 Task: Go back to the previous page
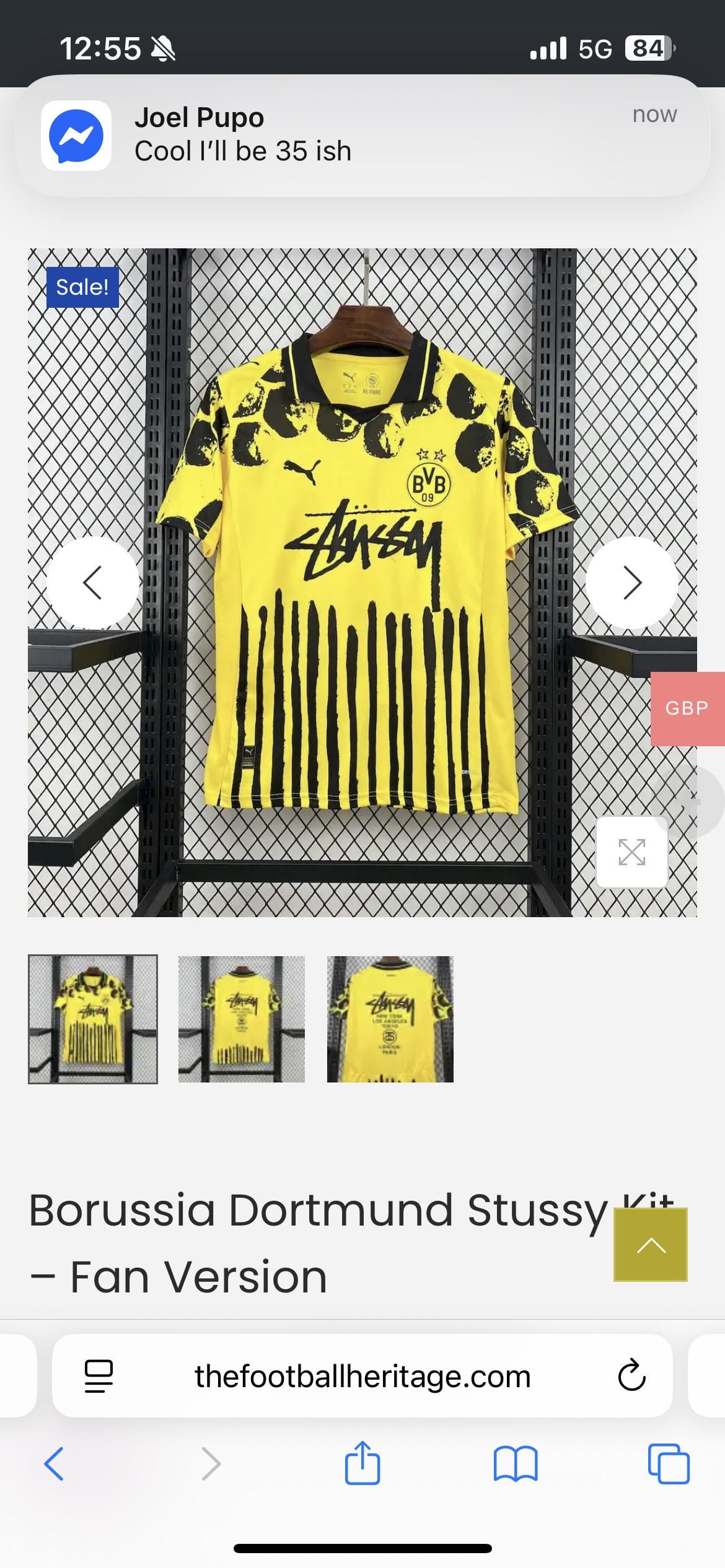coord(54,1464)
